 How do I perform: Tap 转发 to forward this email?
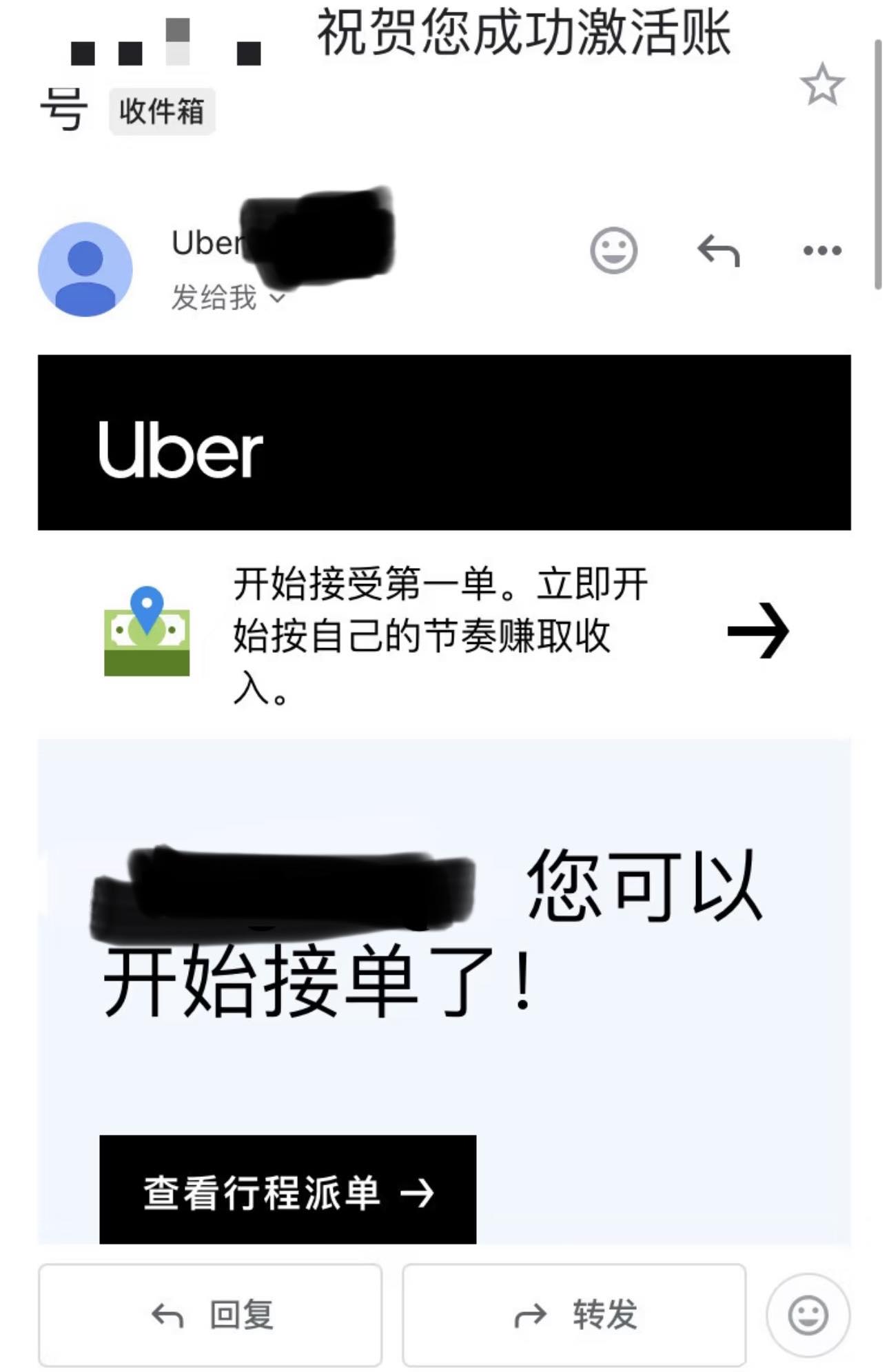coord(573,1314)
